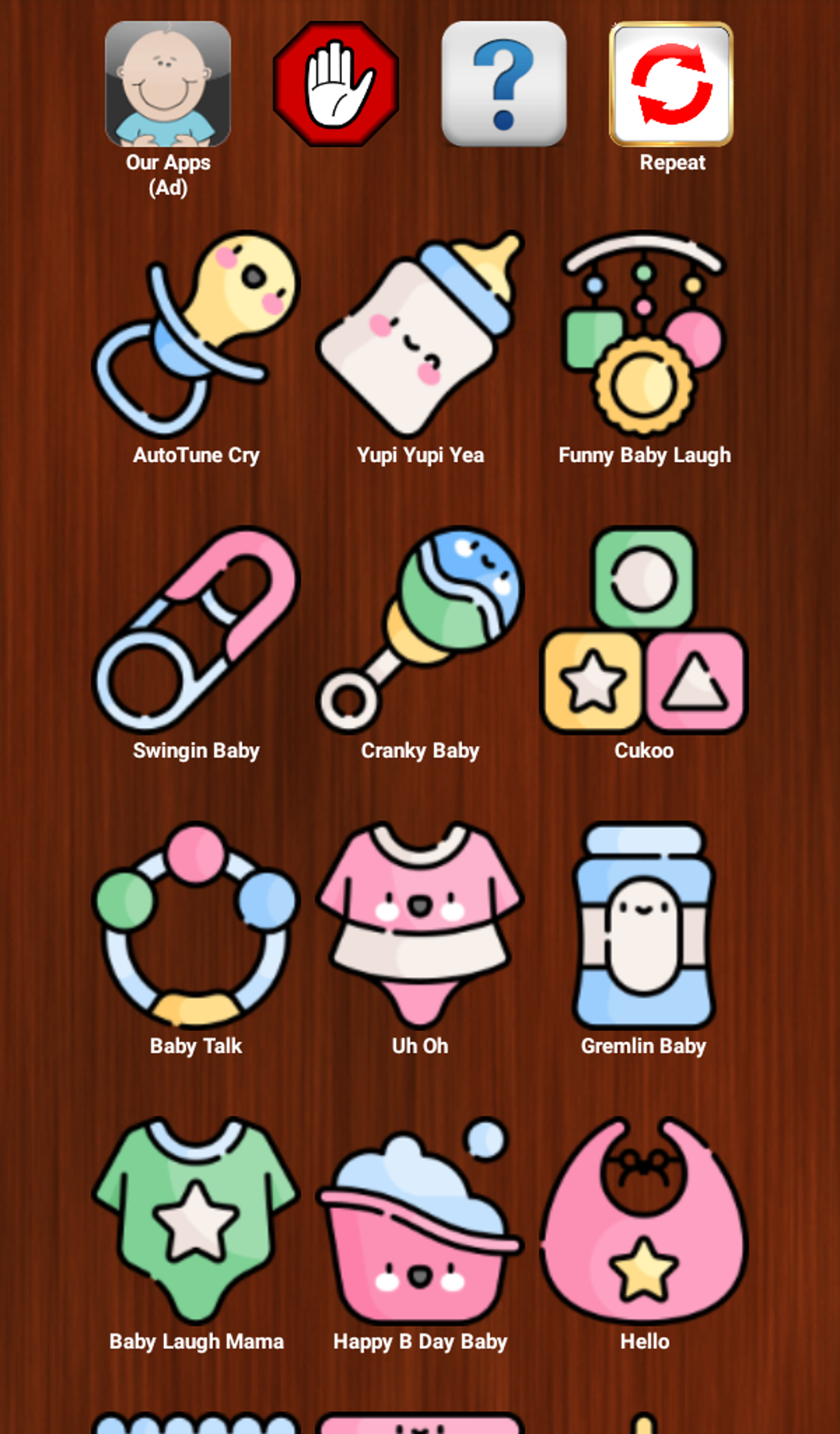Play the Funny Baby Laugh sound

point(644,334)
